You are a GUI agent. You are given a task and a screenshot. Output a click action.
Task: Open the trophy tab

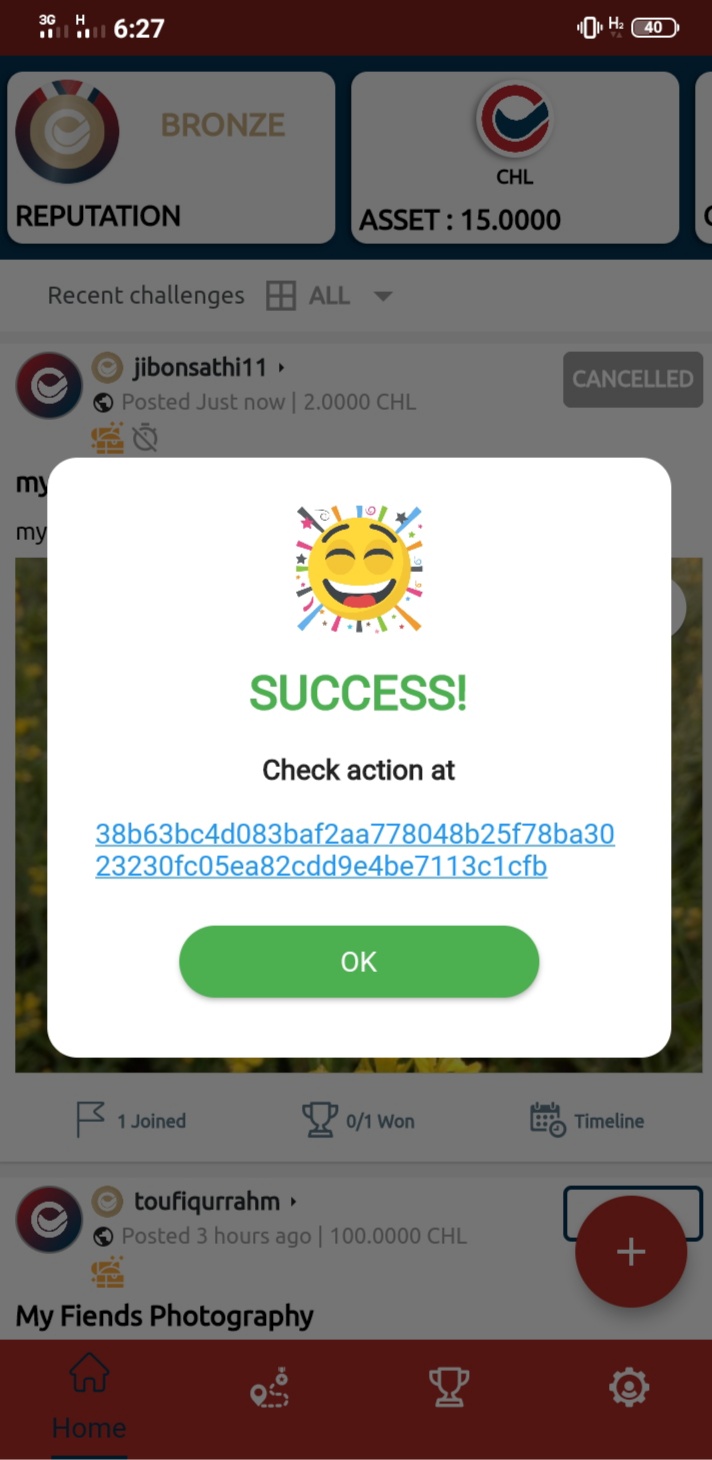point(449,1387)
